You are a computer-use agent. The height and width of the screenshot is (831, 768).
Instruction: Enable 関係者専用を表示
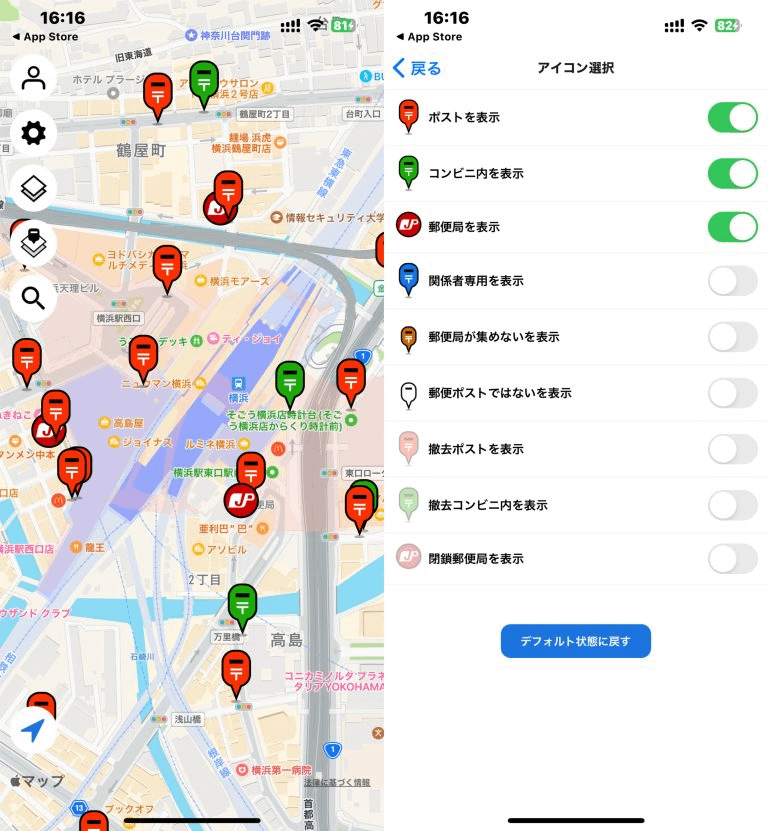[732, 281]
